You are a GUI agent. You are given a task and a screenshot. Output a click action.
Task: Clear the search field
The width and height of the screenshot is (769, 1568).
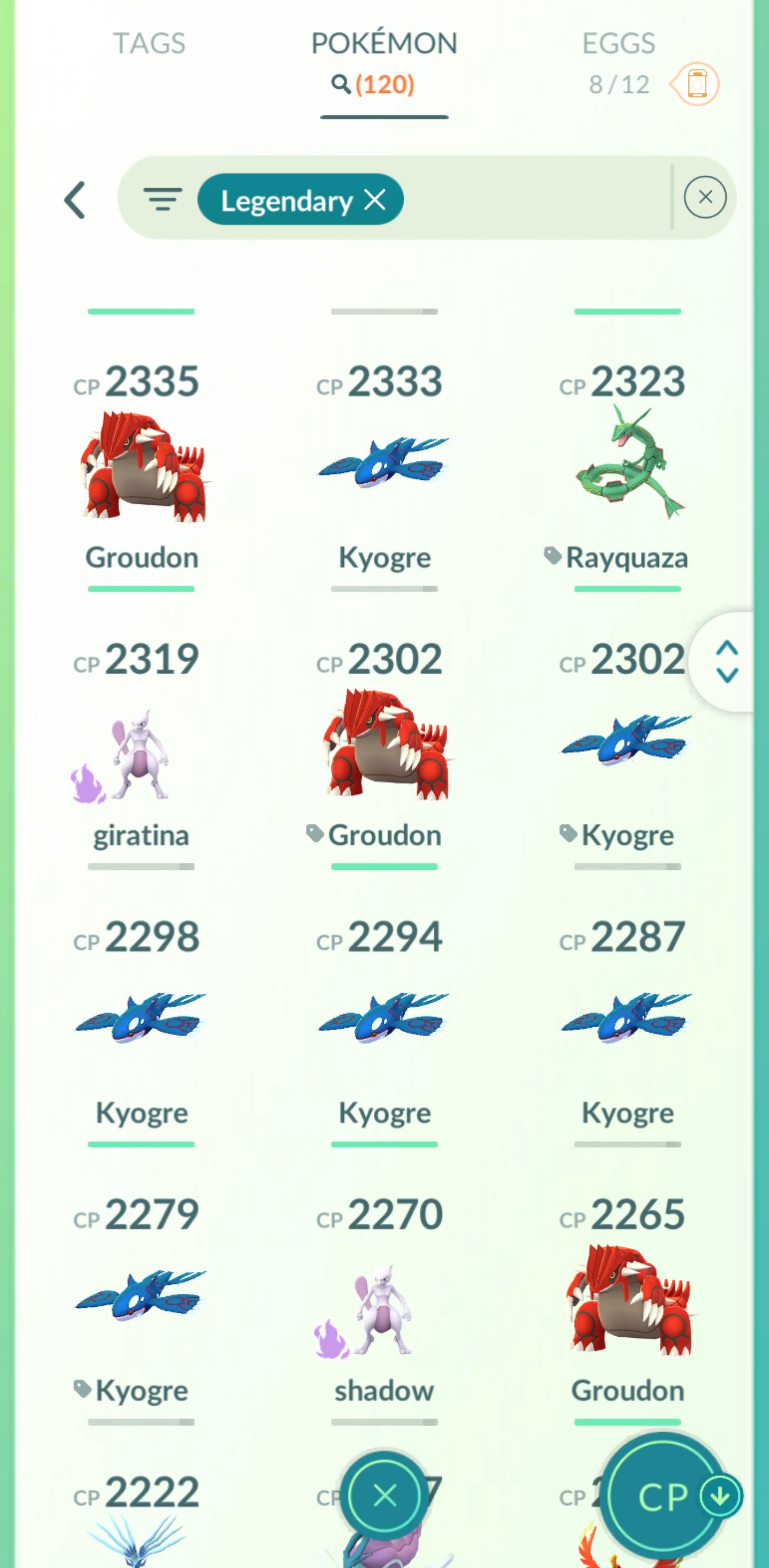(704, 197)
